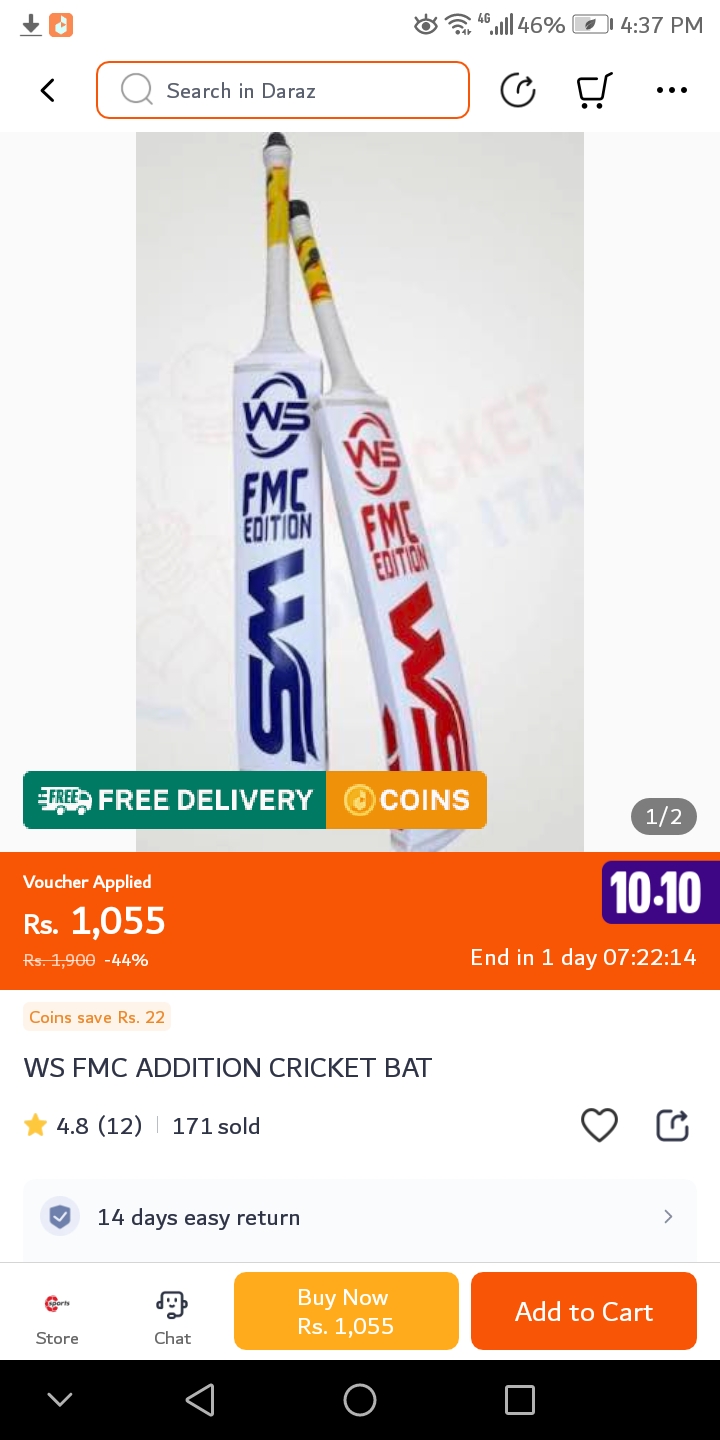Add to Cart
The image size is (720, 1440).
pos(584,1311)
